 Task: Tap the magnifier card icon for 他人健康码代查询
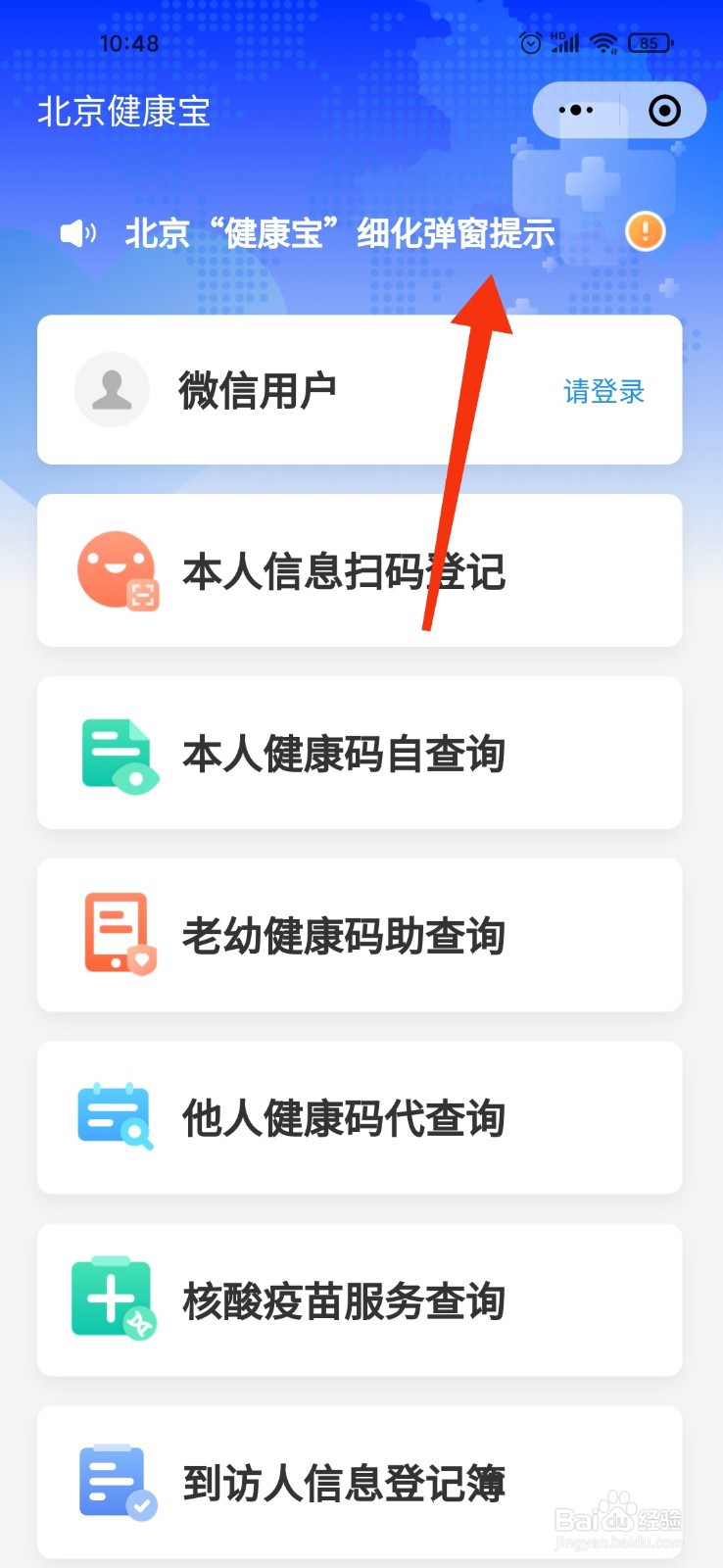pos(116,1117)
